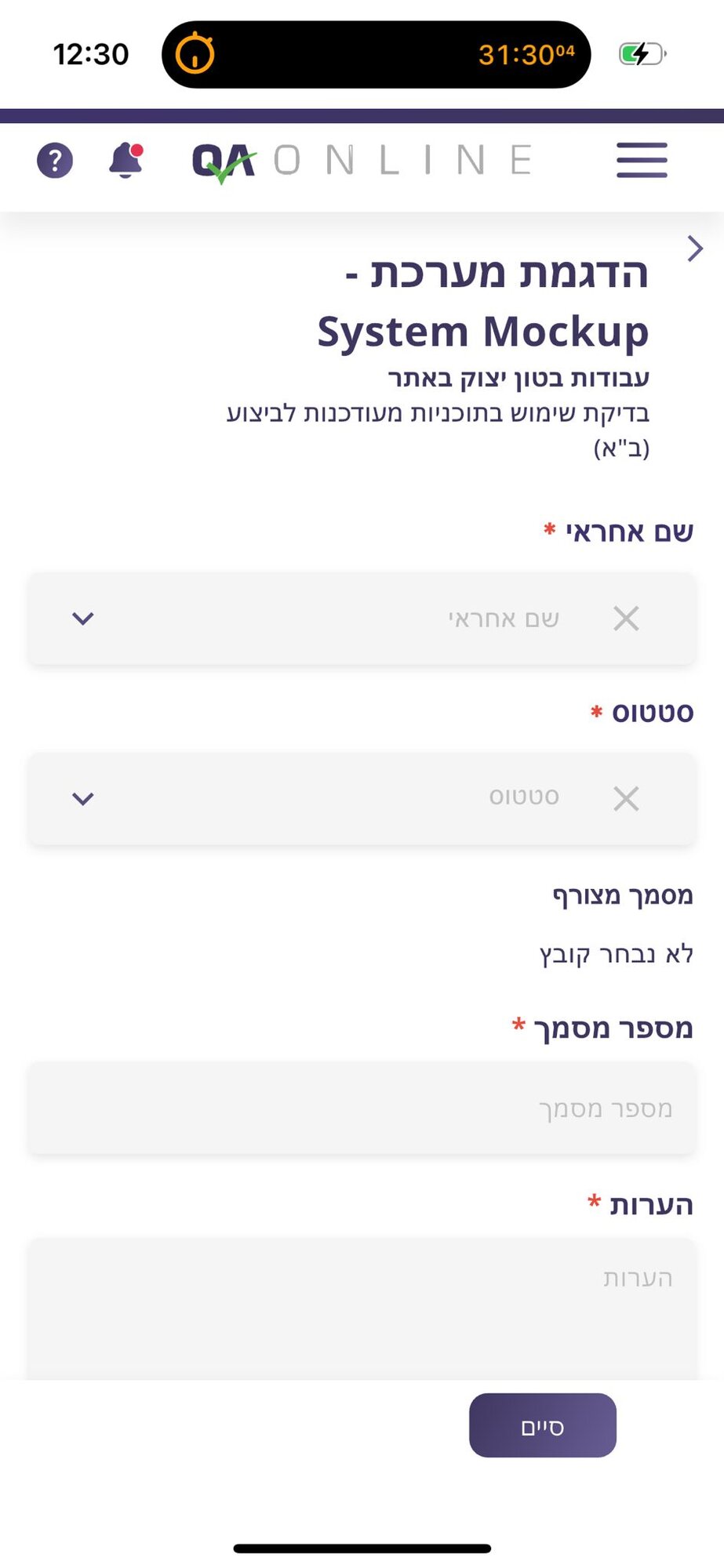
Task: Clear the סטטוס field using the X
Action: 626,799
